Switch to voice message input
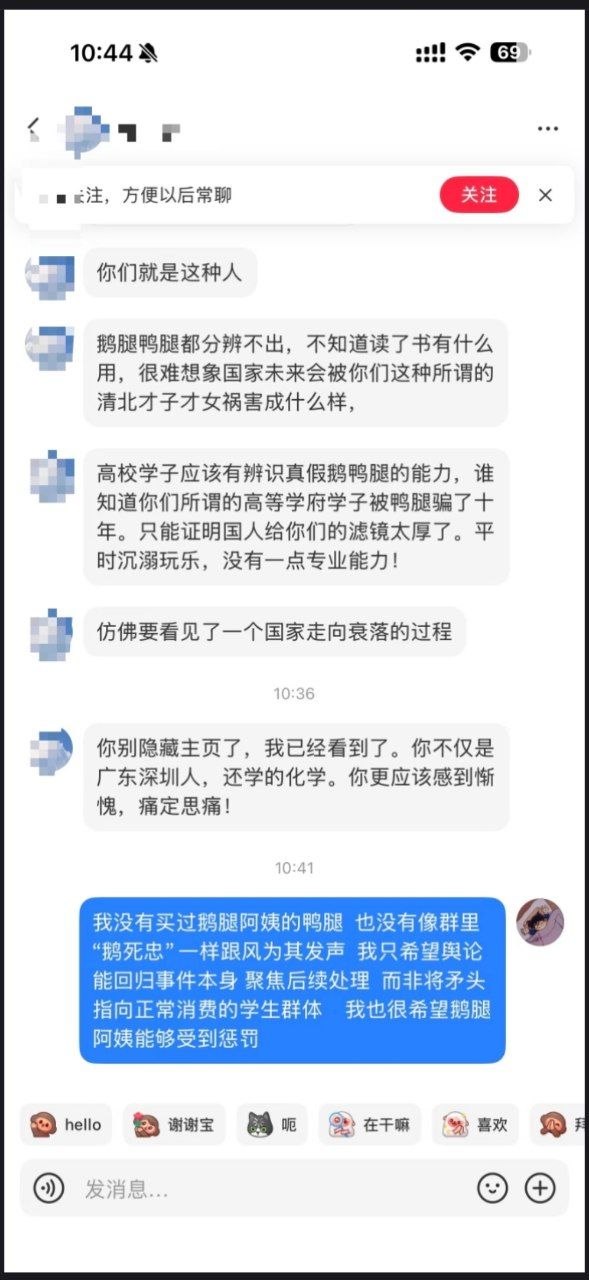The width and height of the screenshot is (589, 1280). click(49, 1188)
